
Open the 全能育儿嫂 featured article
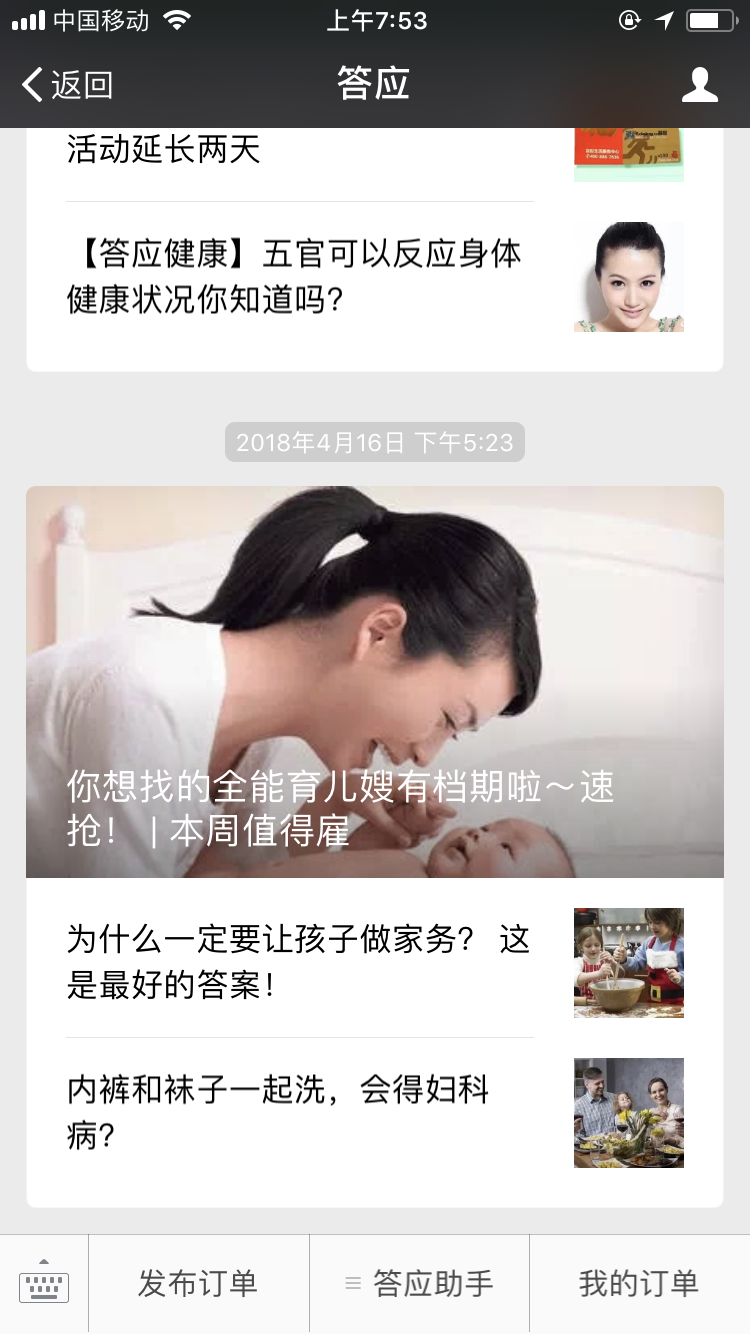click(x=375, y=682)
